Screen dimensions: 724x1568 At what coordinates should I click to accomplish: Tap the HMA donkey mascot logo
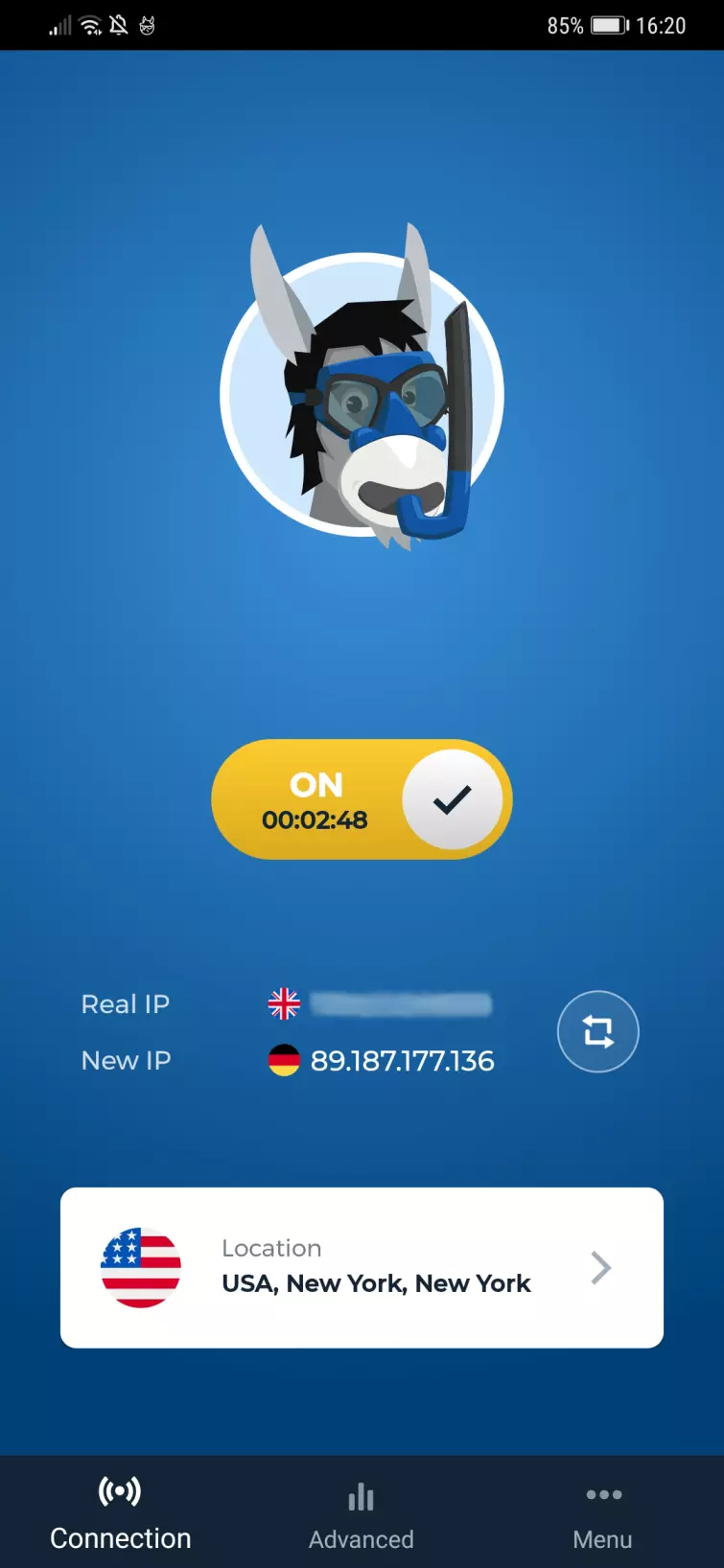point(361,398)
